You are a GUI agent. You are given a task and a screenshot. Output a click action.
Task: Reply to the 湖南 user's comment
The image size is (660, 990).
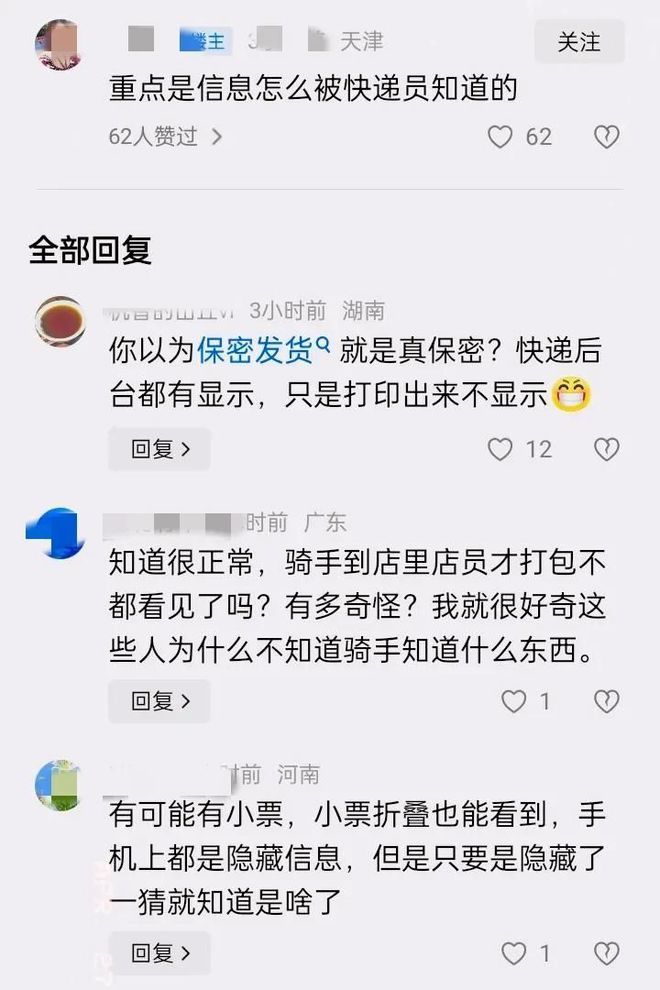tap(159, 449)
